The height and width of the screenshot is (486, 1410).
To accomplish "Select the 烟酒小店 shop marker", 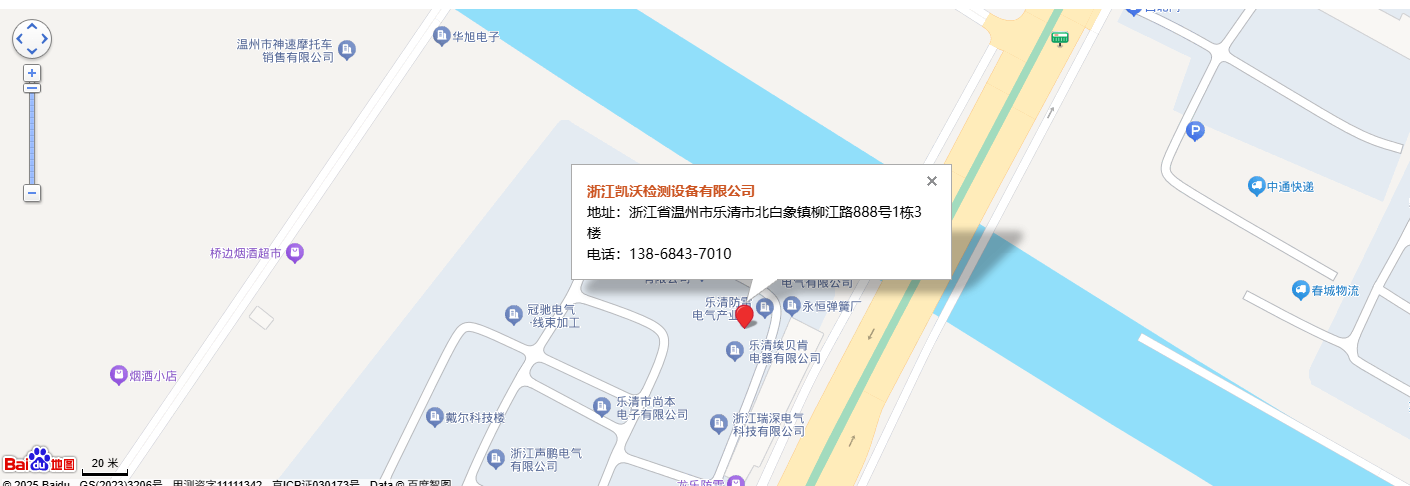I will (119, 375).
